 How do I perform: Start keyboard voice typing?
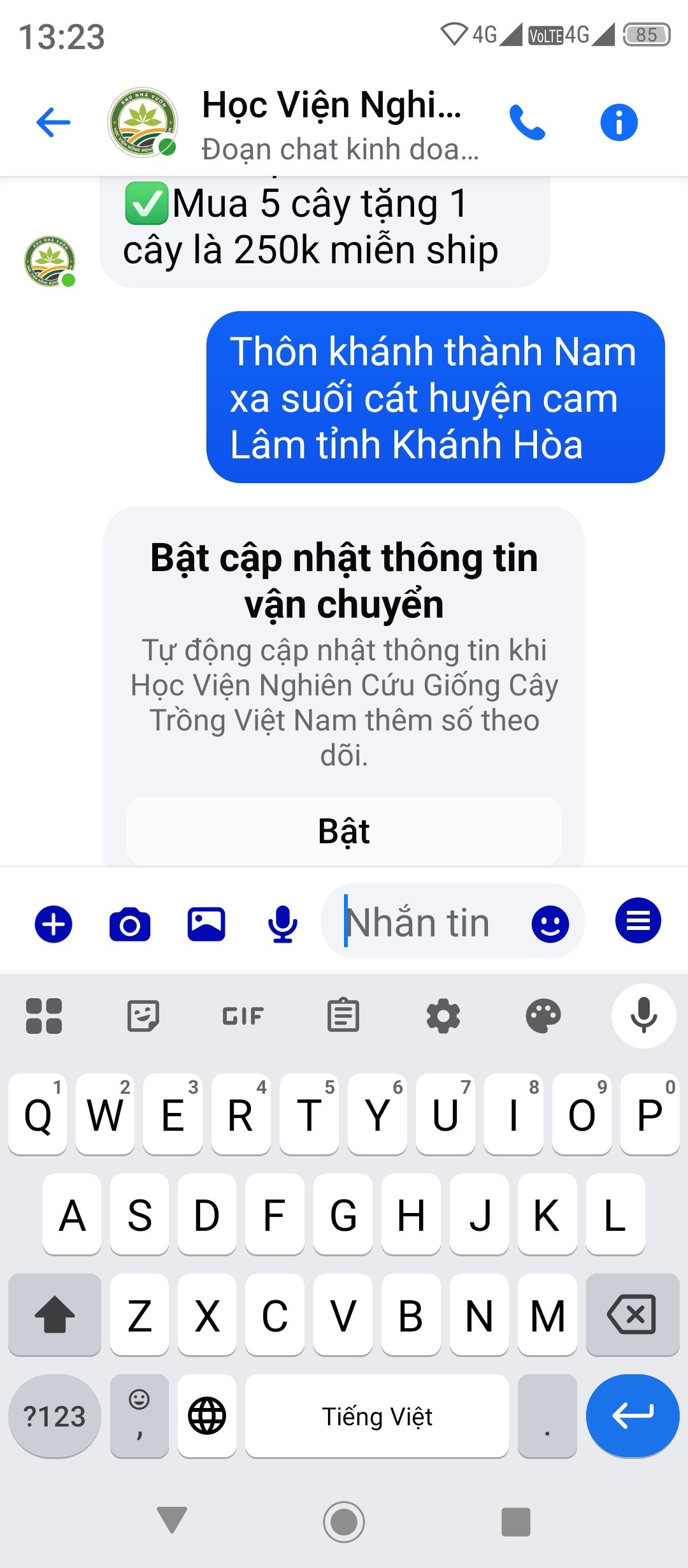click(643, 1015)
